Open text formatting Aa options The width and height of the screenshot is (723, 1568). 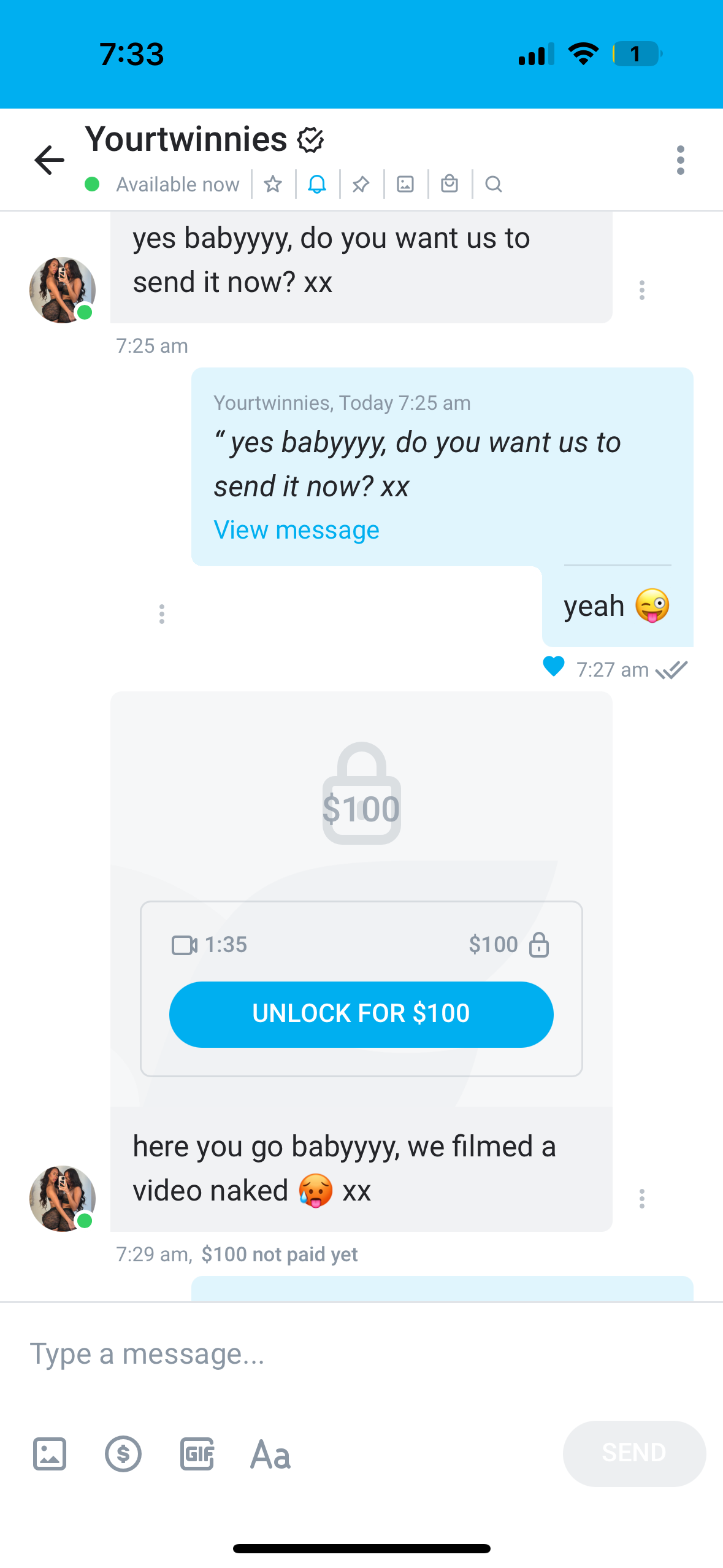[x=270, y=1453]
